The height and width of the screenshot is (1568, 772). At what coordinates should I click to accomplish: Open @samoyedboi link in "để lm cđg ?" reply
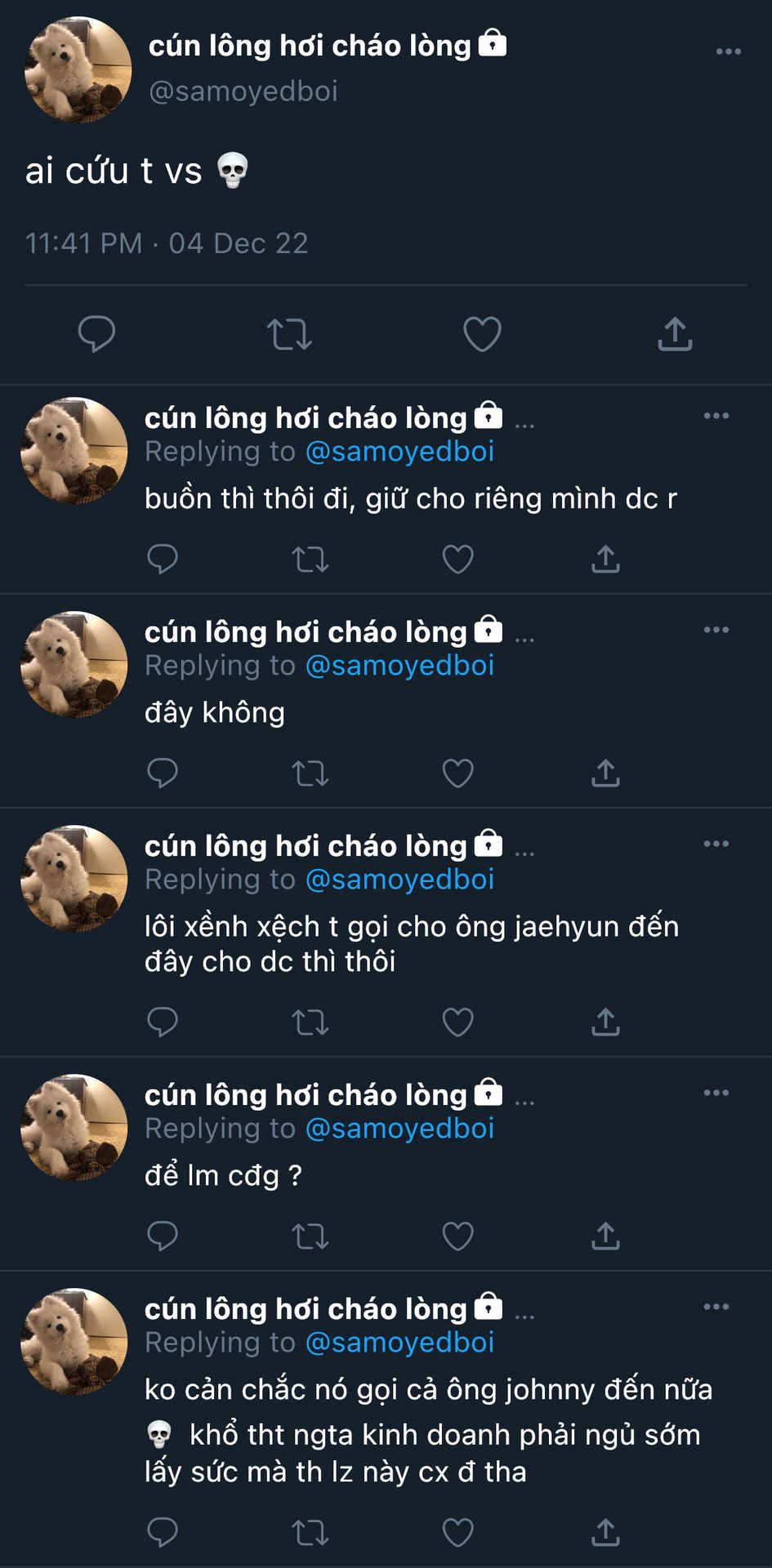(x=399, y=1129)
